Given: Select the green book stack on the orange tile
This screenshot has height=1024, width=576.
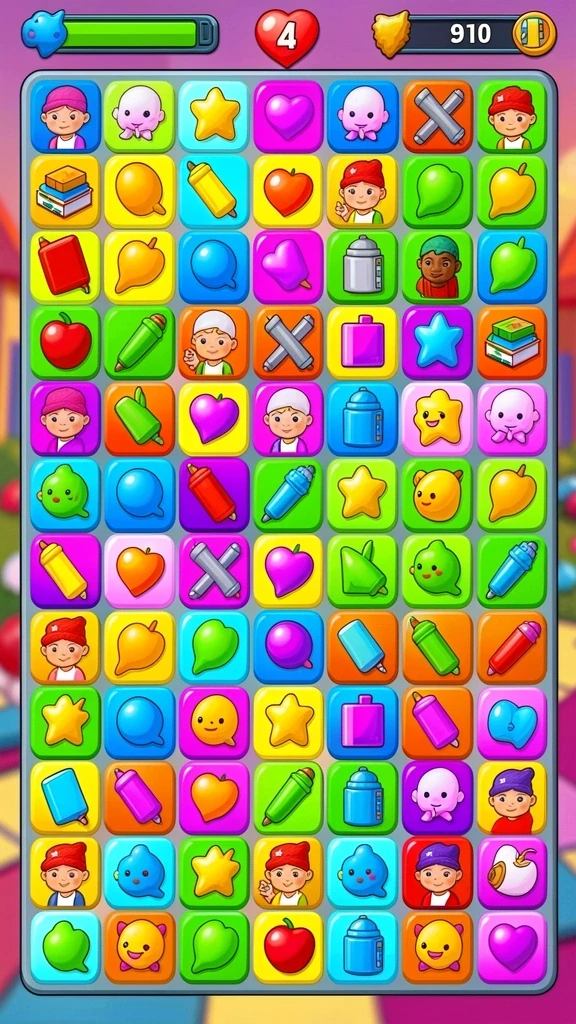Looking at the screenshot, I should point(512,342).
